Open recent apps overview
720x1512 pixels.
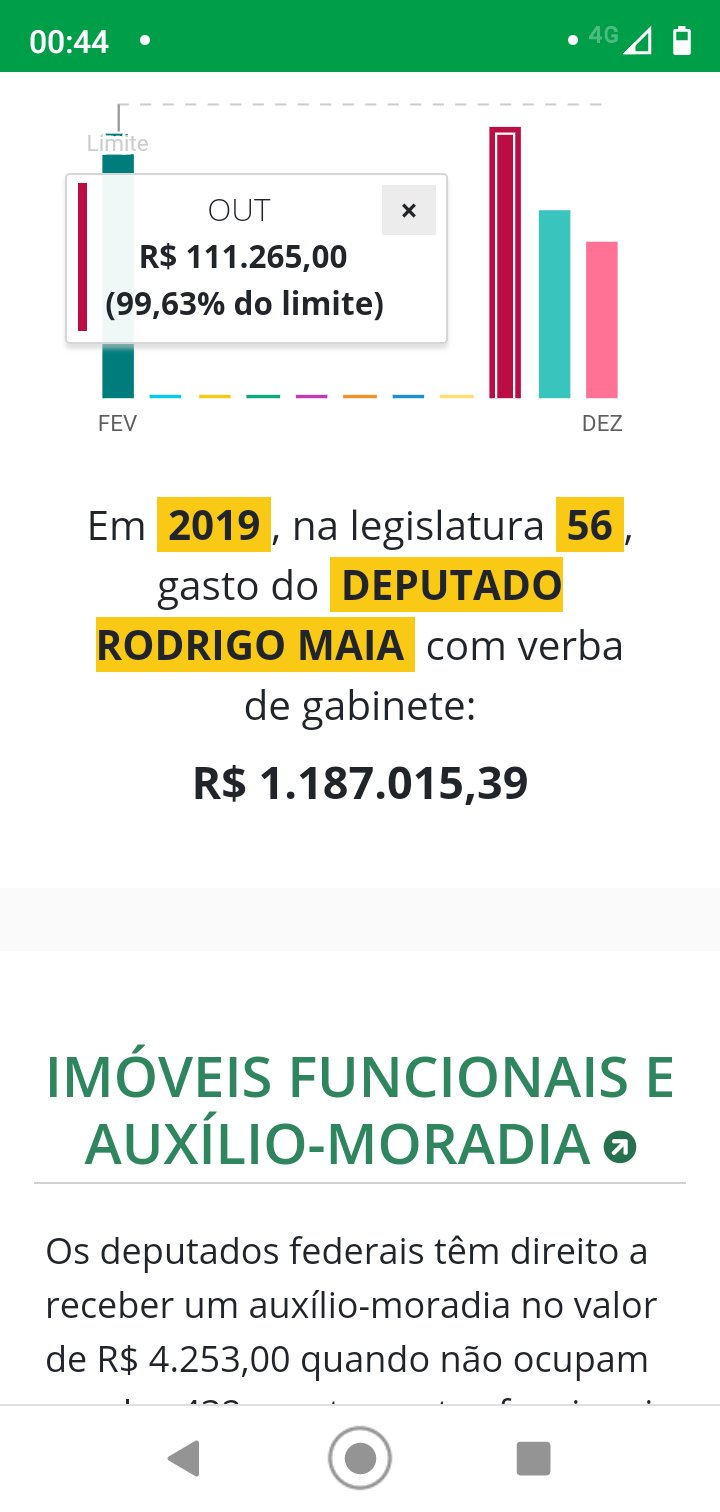pyautogui.click(x=534, y=1458)
